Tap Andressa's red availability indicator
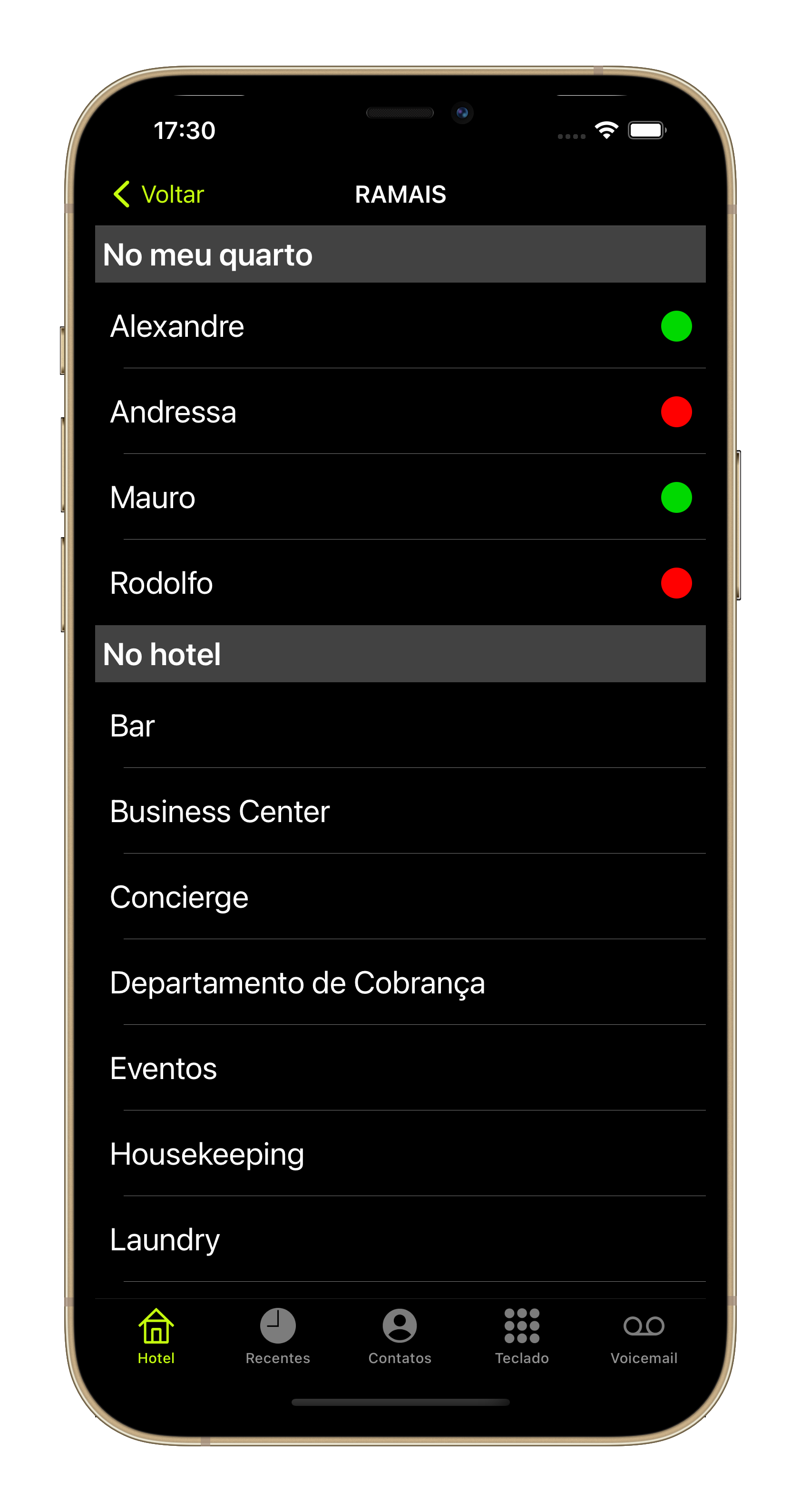This screenshot has height=1512, width=801. tap(675, 412)
